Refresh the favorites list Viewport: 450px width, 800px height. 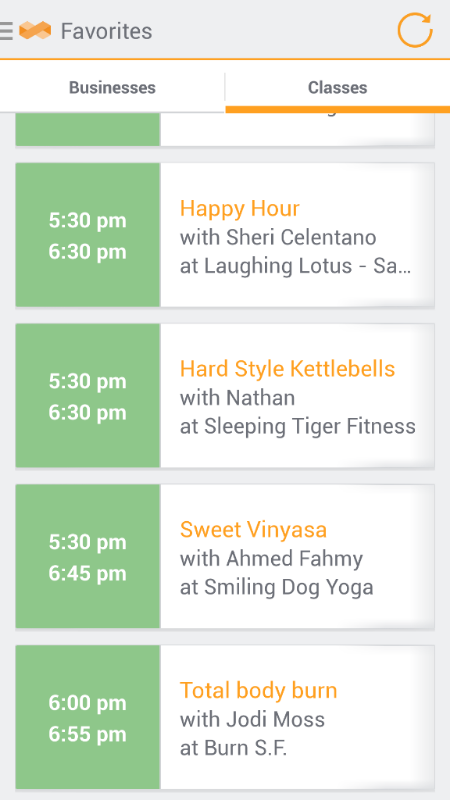[415, 31]
